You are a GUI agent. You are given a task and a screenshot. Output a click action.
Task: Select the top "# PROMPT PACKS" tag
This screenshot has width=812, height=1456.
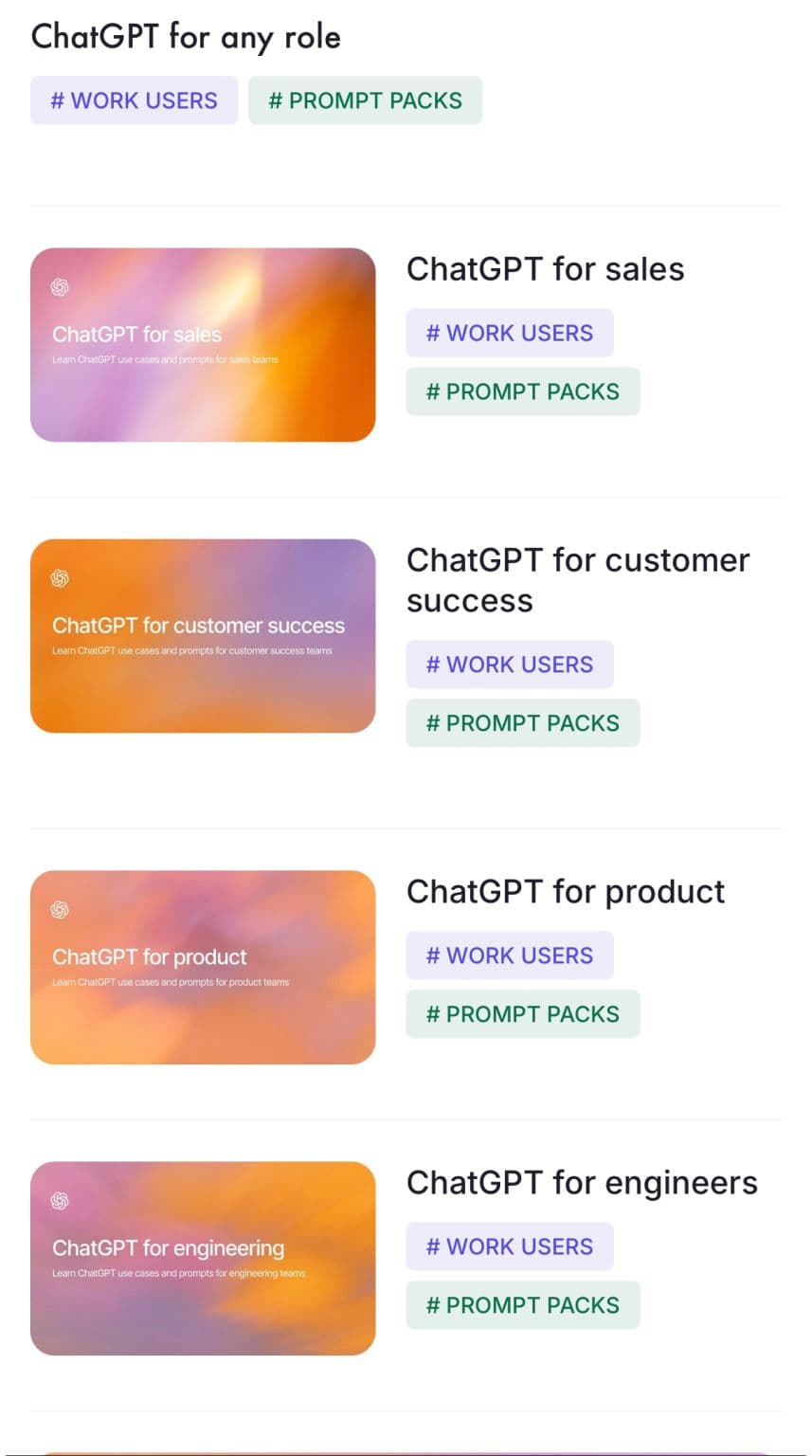coord(366,100)
